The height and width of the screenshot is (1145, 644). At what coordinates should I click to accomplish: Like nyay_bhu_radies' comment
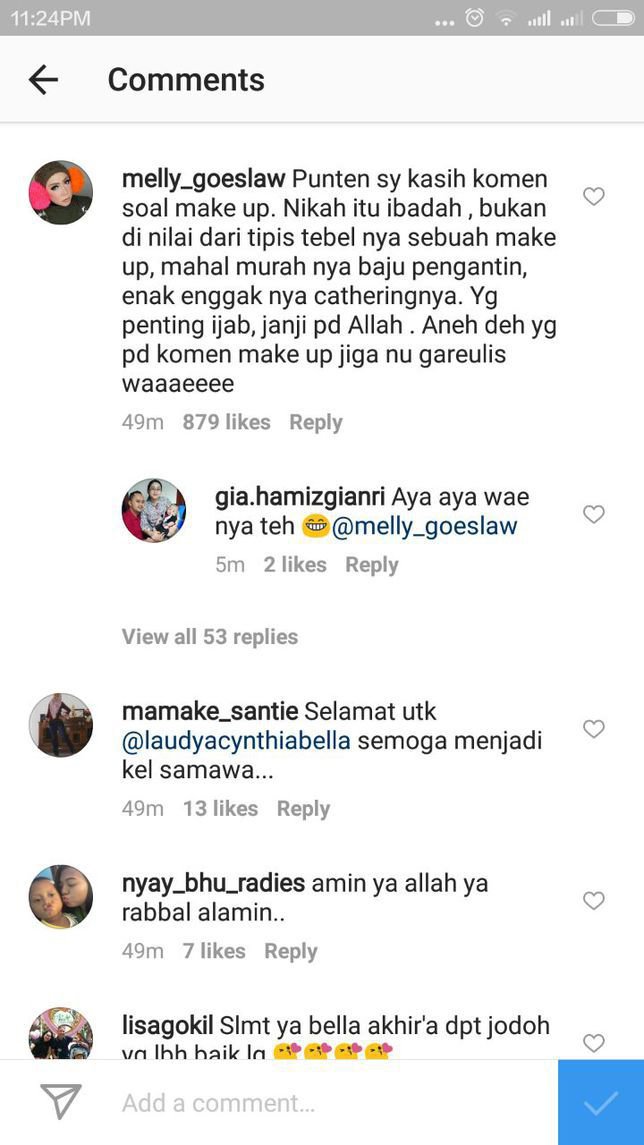pyautogui.click(x=594, y=900)
